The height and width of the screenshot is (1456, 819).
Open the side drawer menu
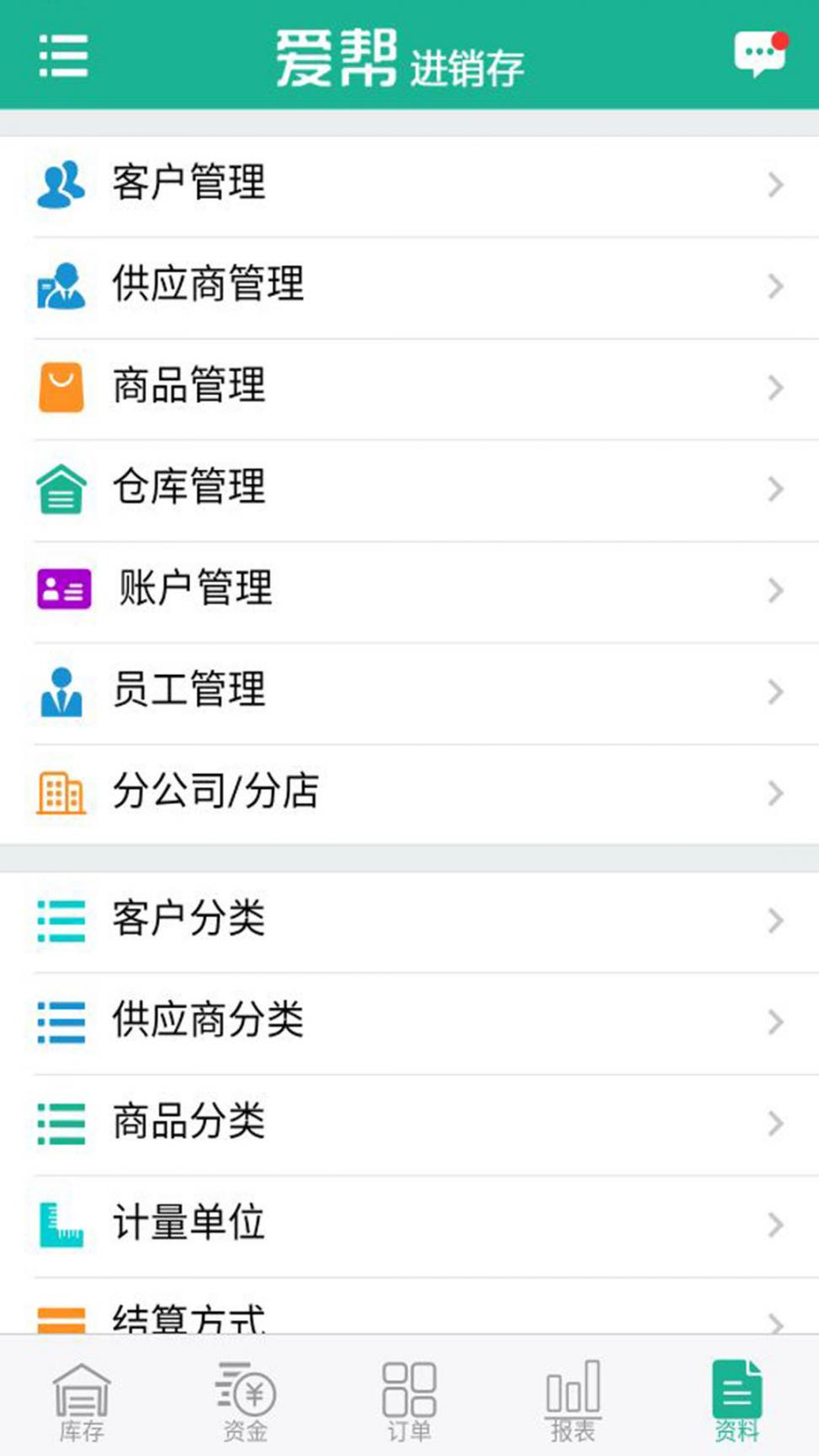click(x=63, y=56)
